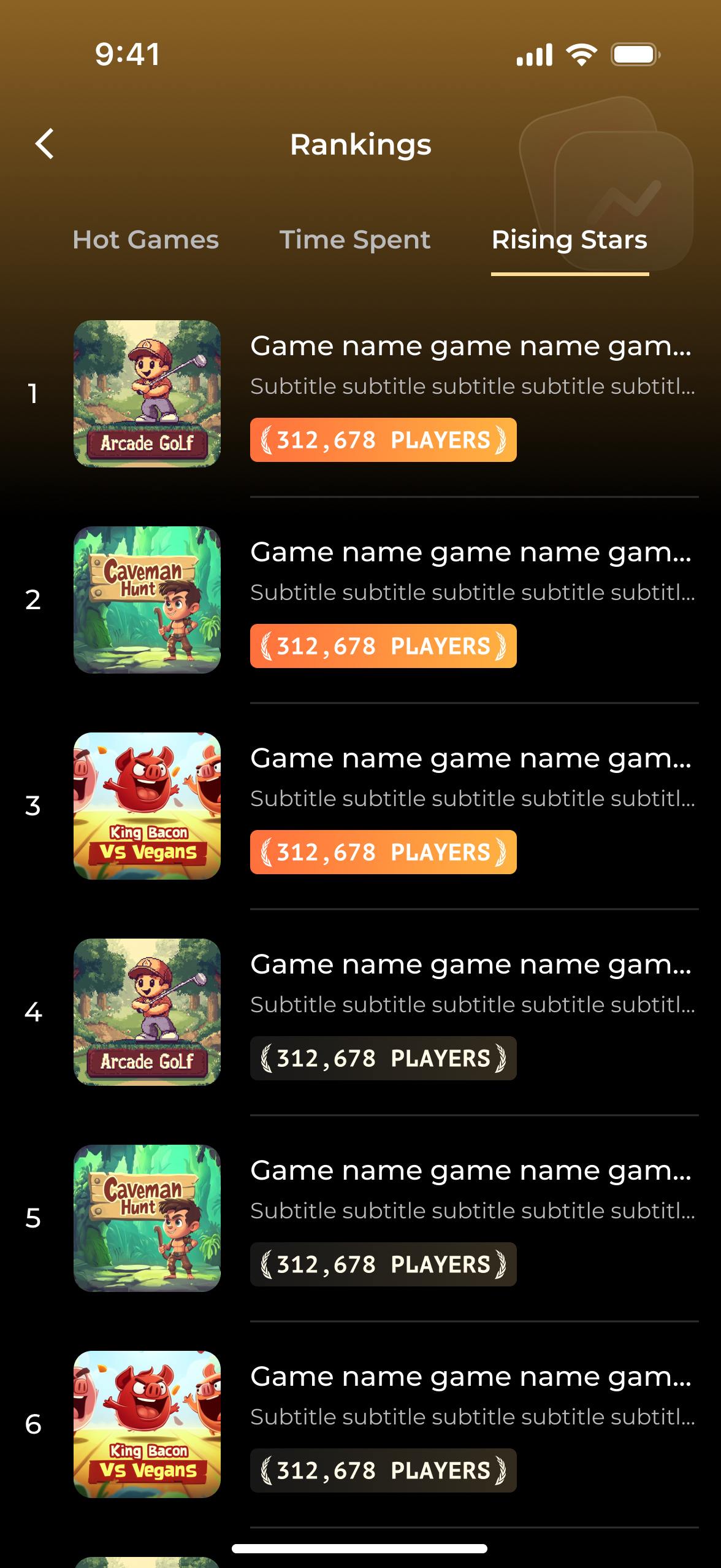Image resolution: width=721 pixels, height=1568 pixels.
Task: Go back using the arrow
Action: click(x=45, y=144)
